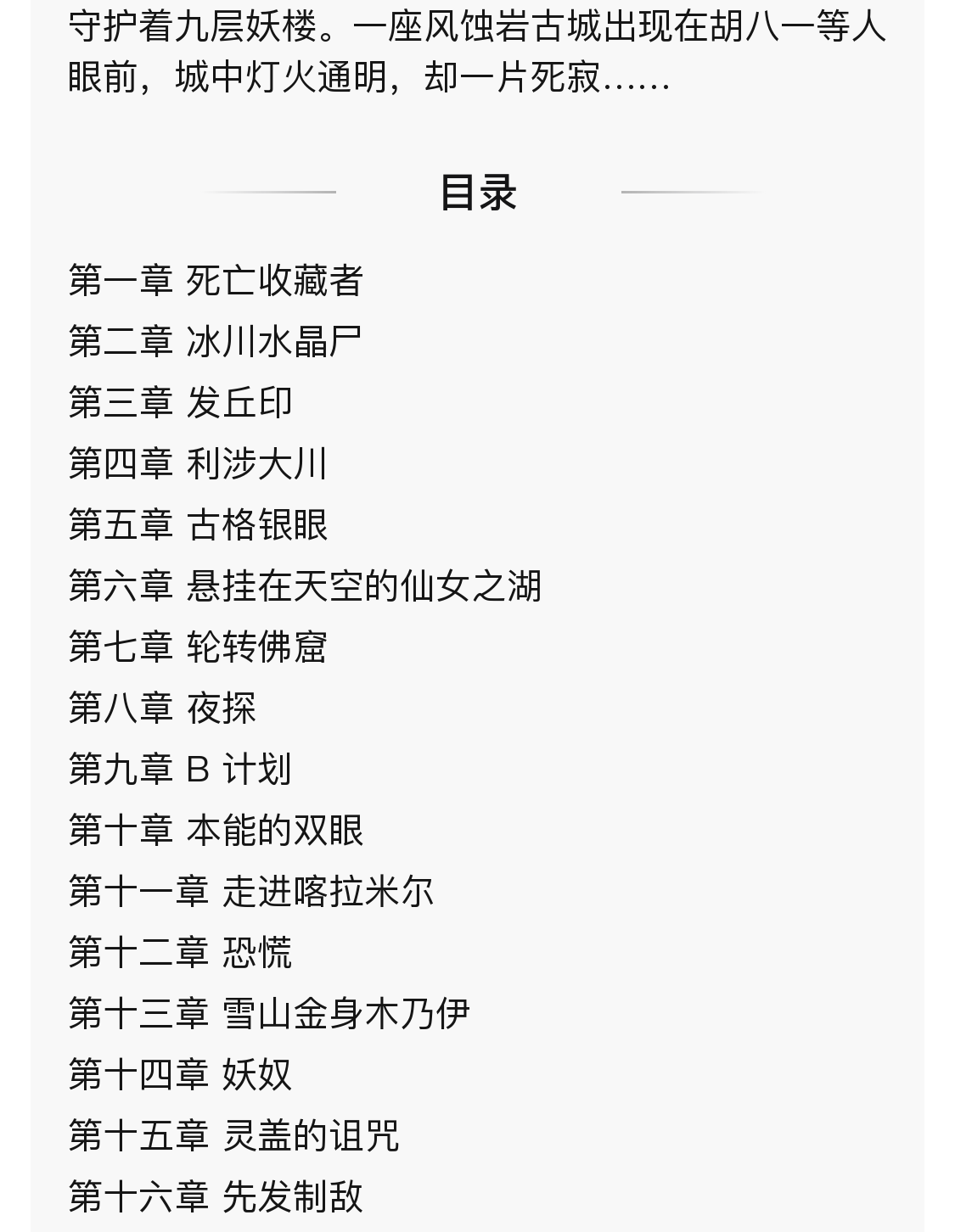Open chapter eleven 走进喀拉米尔

pyautogui.click(x=251, y=892)
